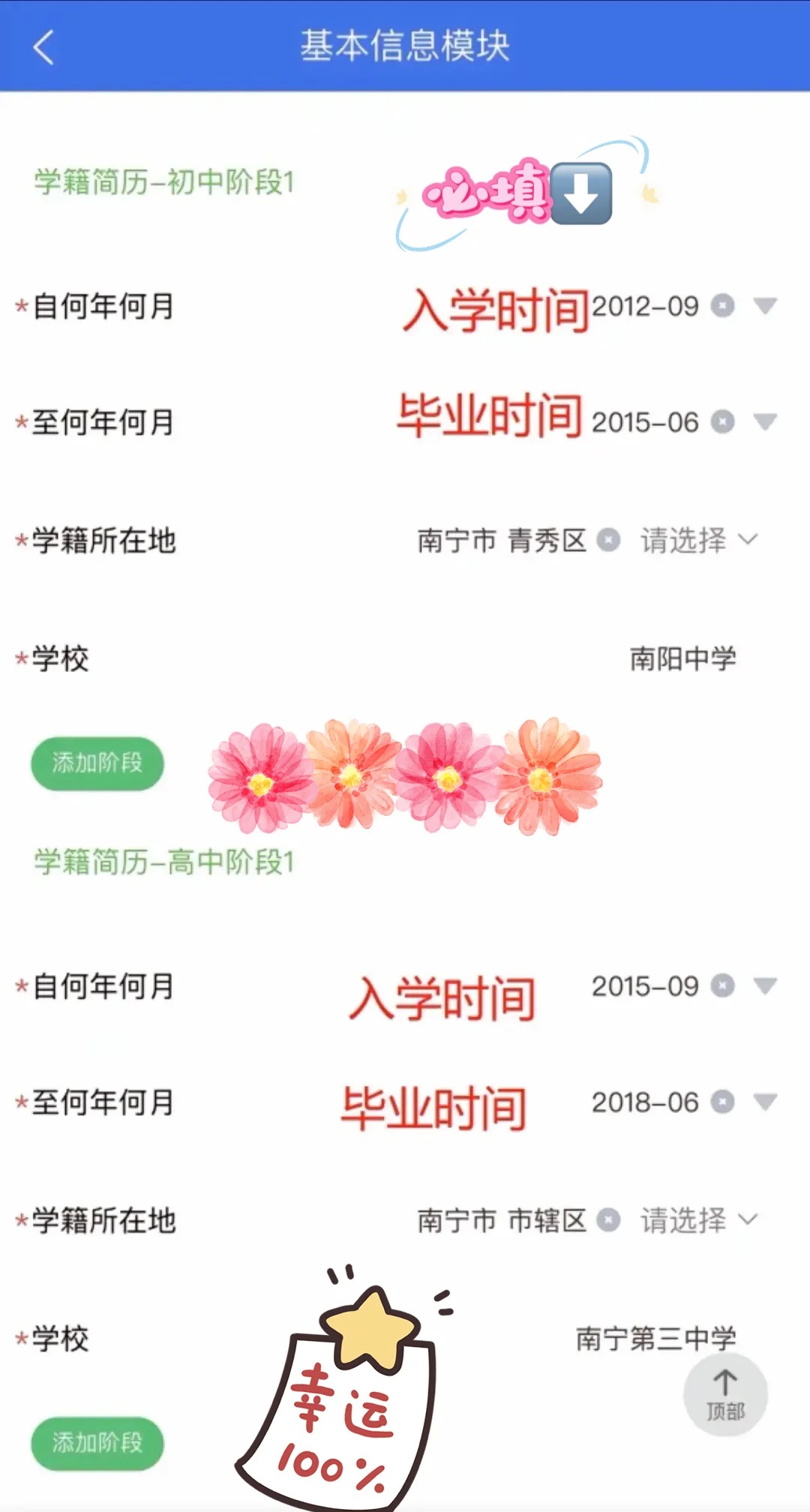The width and height of the screenshot is (810, 1512).
Task: Go back from 基本信息模块 page
Action: pyautogui.click(x=43, y=47)
